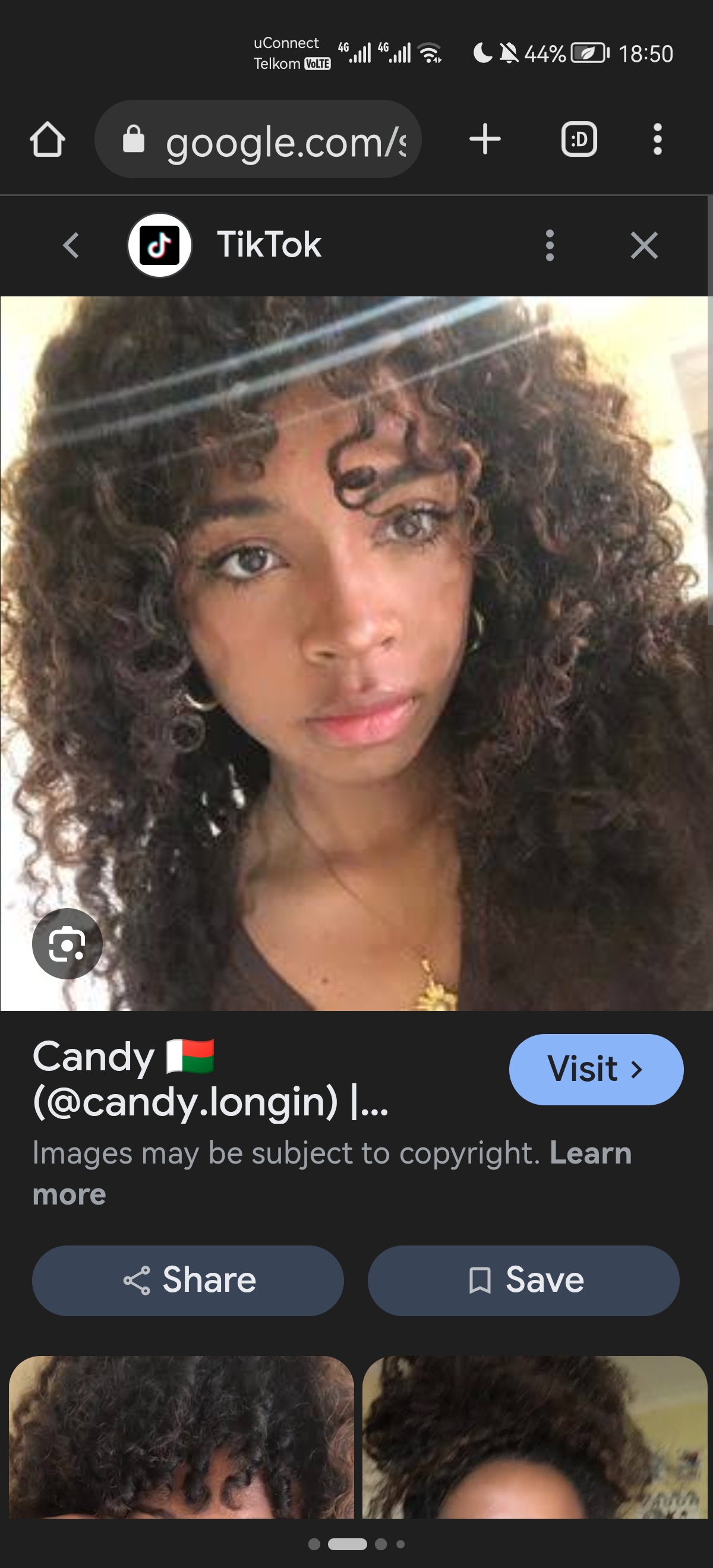Open the first related image below Share

(181, 1437)
